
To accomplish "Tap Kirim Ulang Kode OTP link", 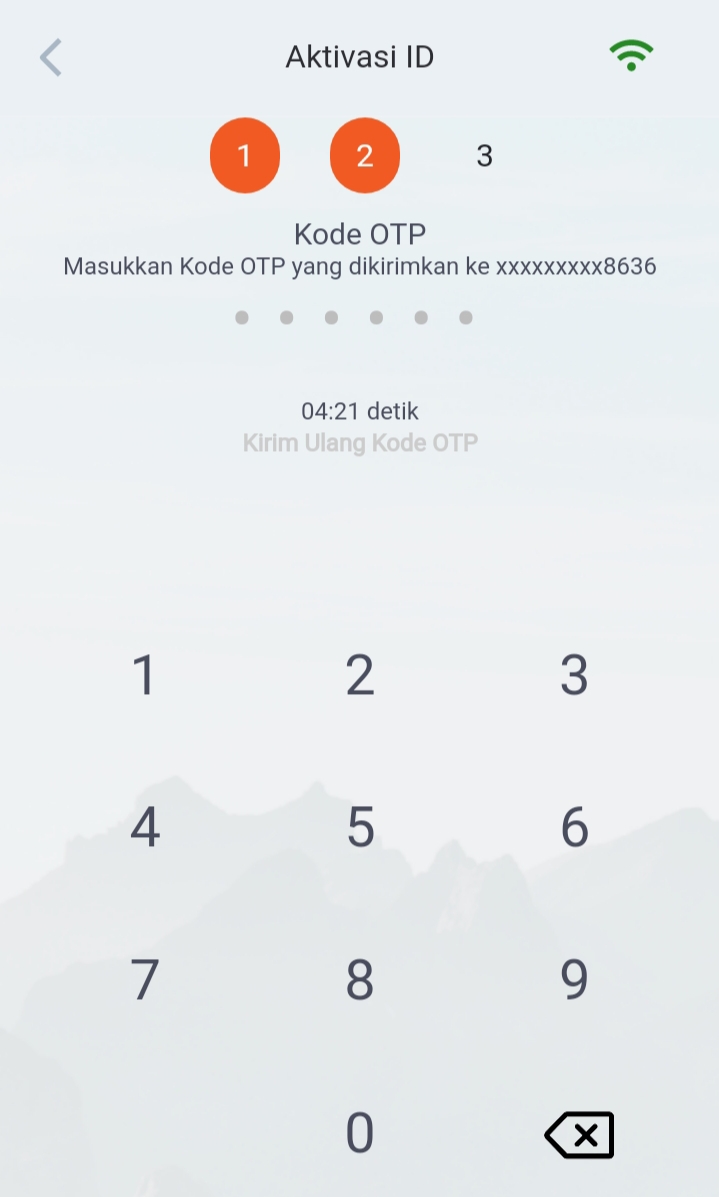I will click(360, 442).
